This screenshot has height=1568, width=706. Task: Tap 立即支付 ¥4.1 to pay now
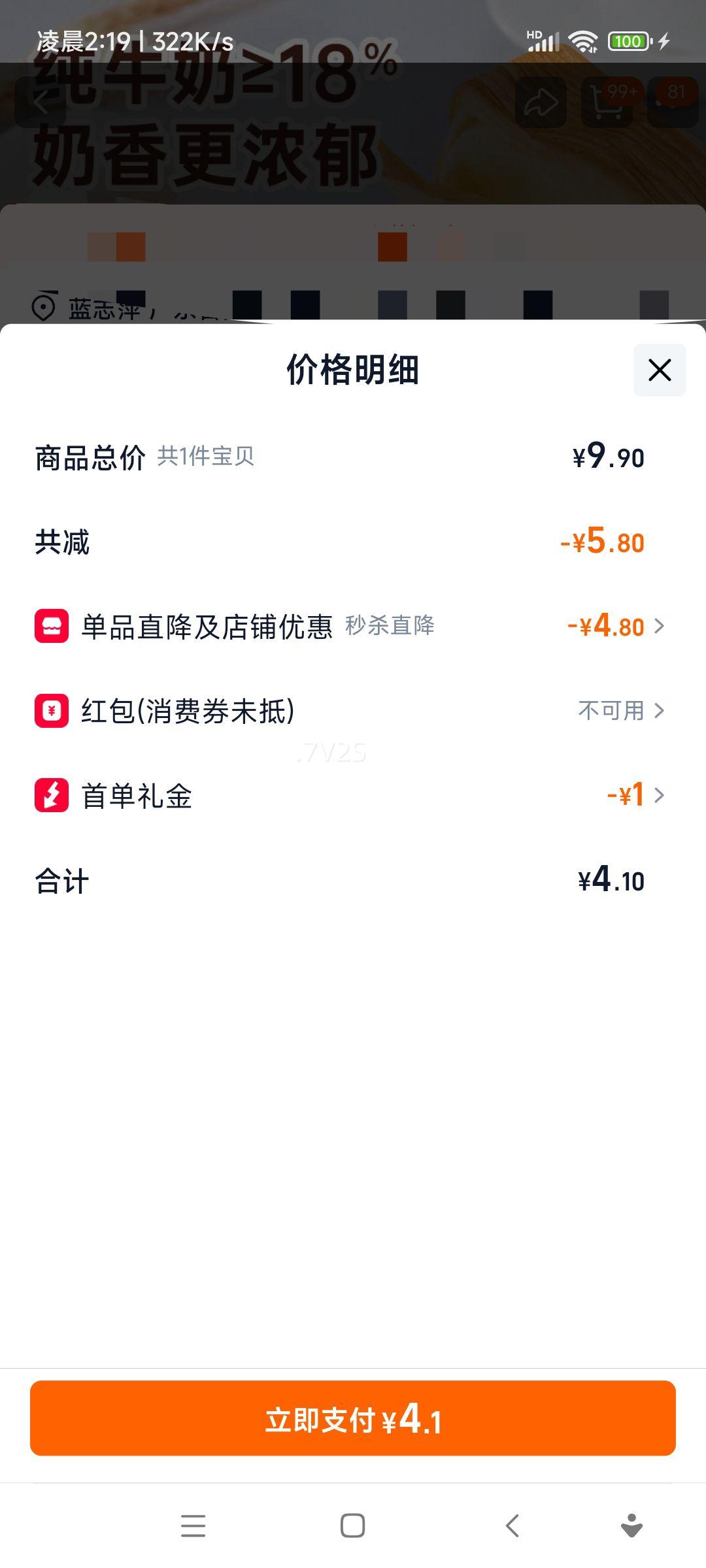pos(353,1418)
